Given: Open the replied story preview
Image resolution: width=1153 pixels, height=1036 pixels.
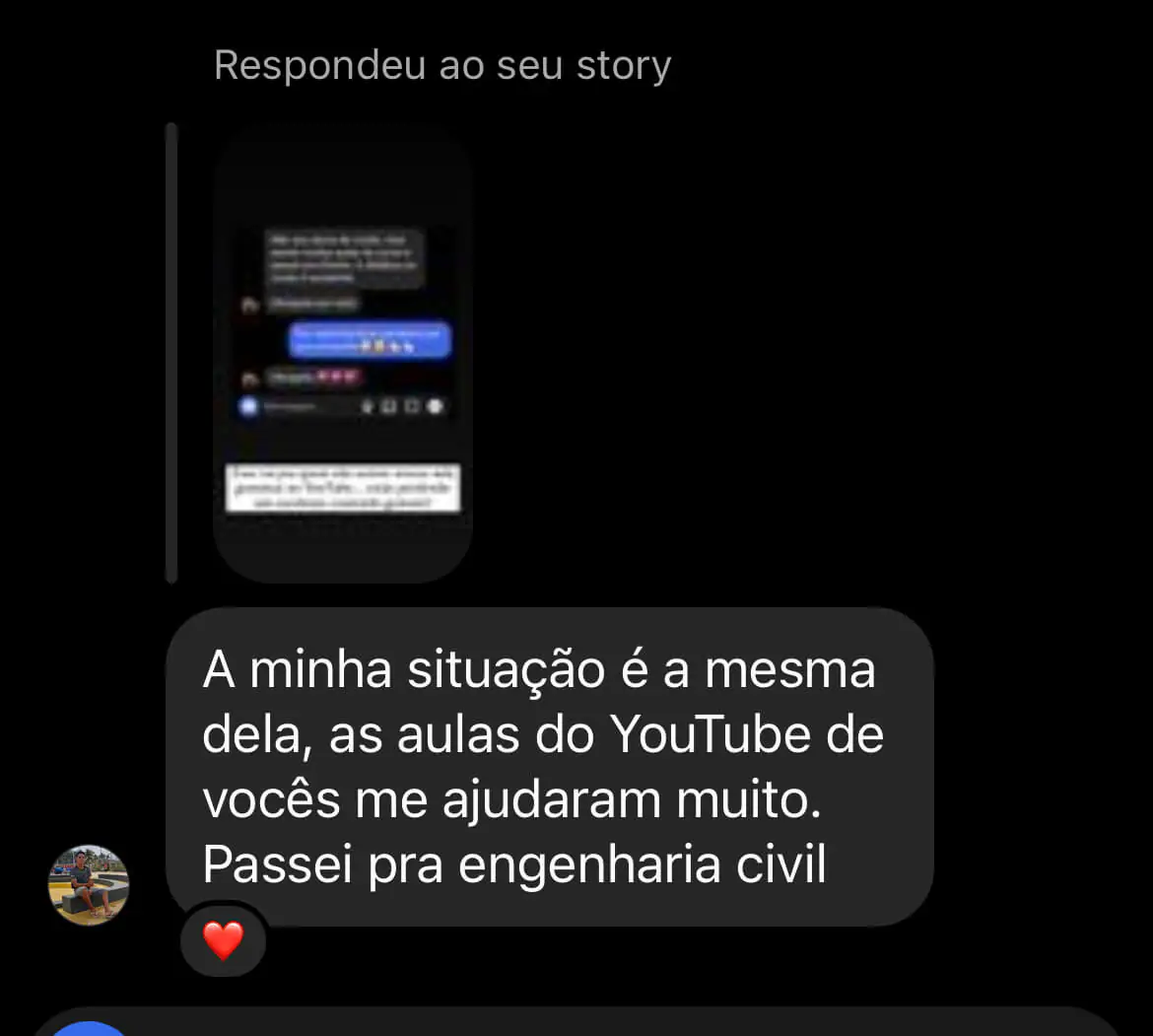Looking at the screenshot, I should 342,355.
